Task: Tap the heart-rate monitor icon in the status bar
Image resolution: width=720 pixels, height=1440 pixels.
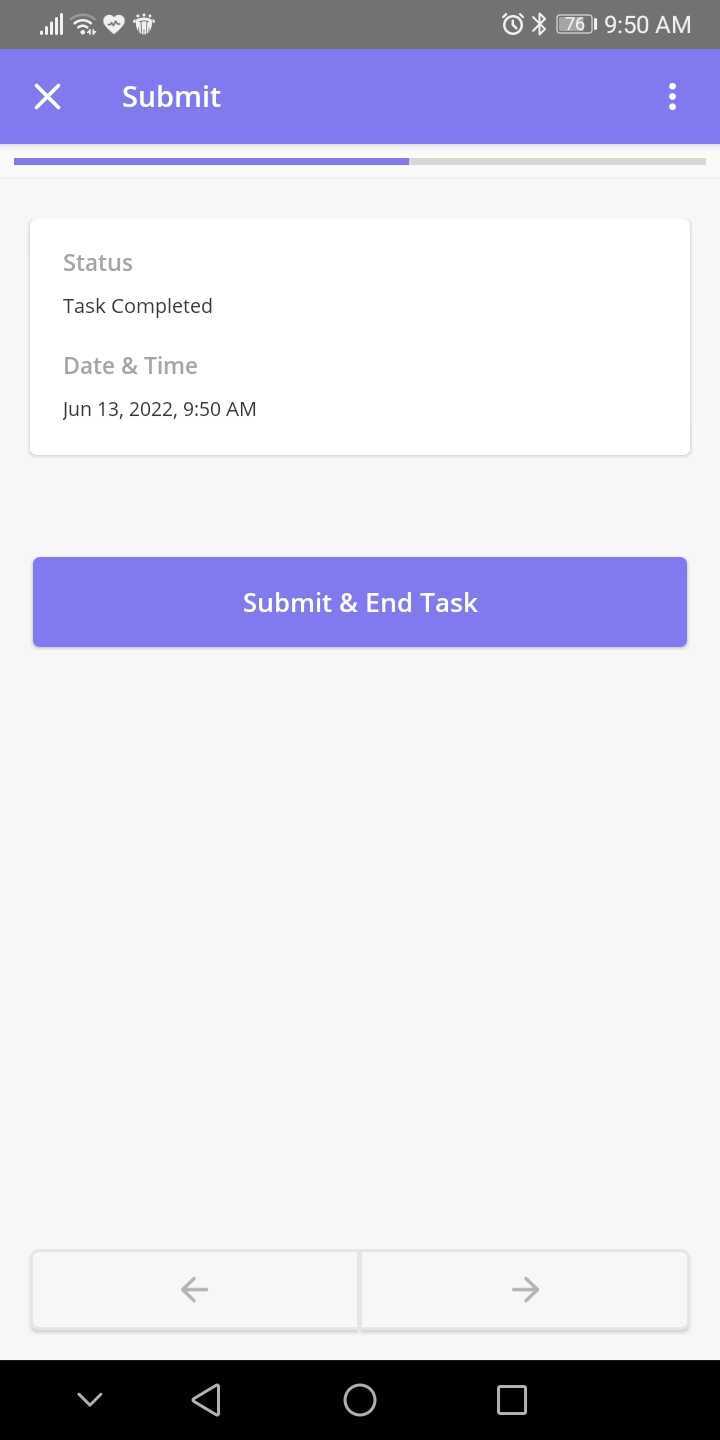Action: 113,24
